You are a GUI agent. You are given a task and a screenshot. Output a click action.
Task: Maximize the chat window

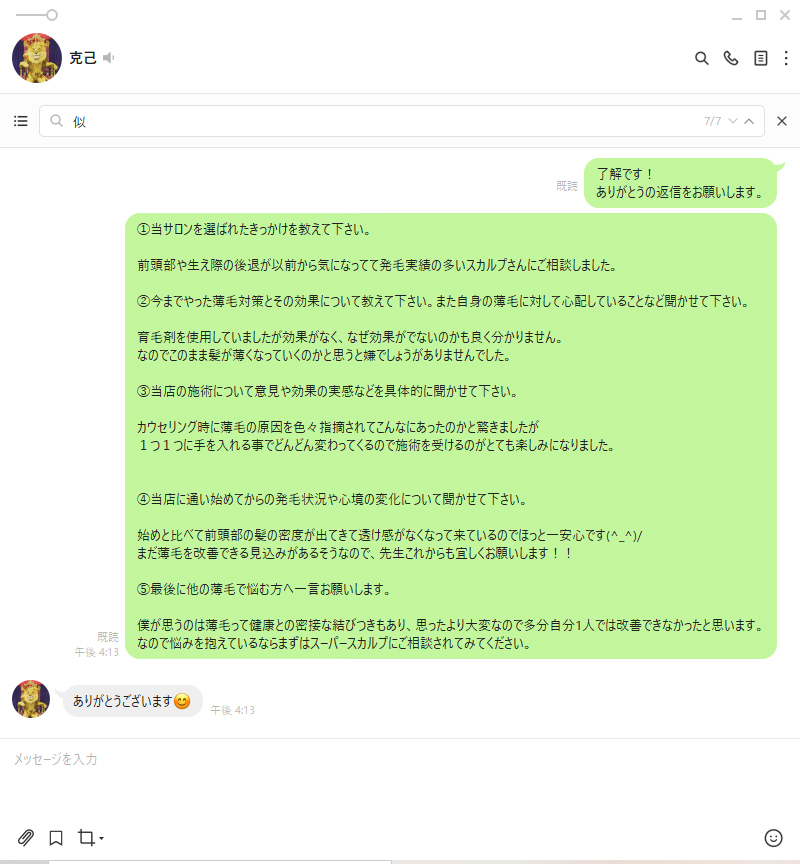pyautogui.click(x=761, y=15)
